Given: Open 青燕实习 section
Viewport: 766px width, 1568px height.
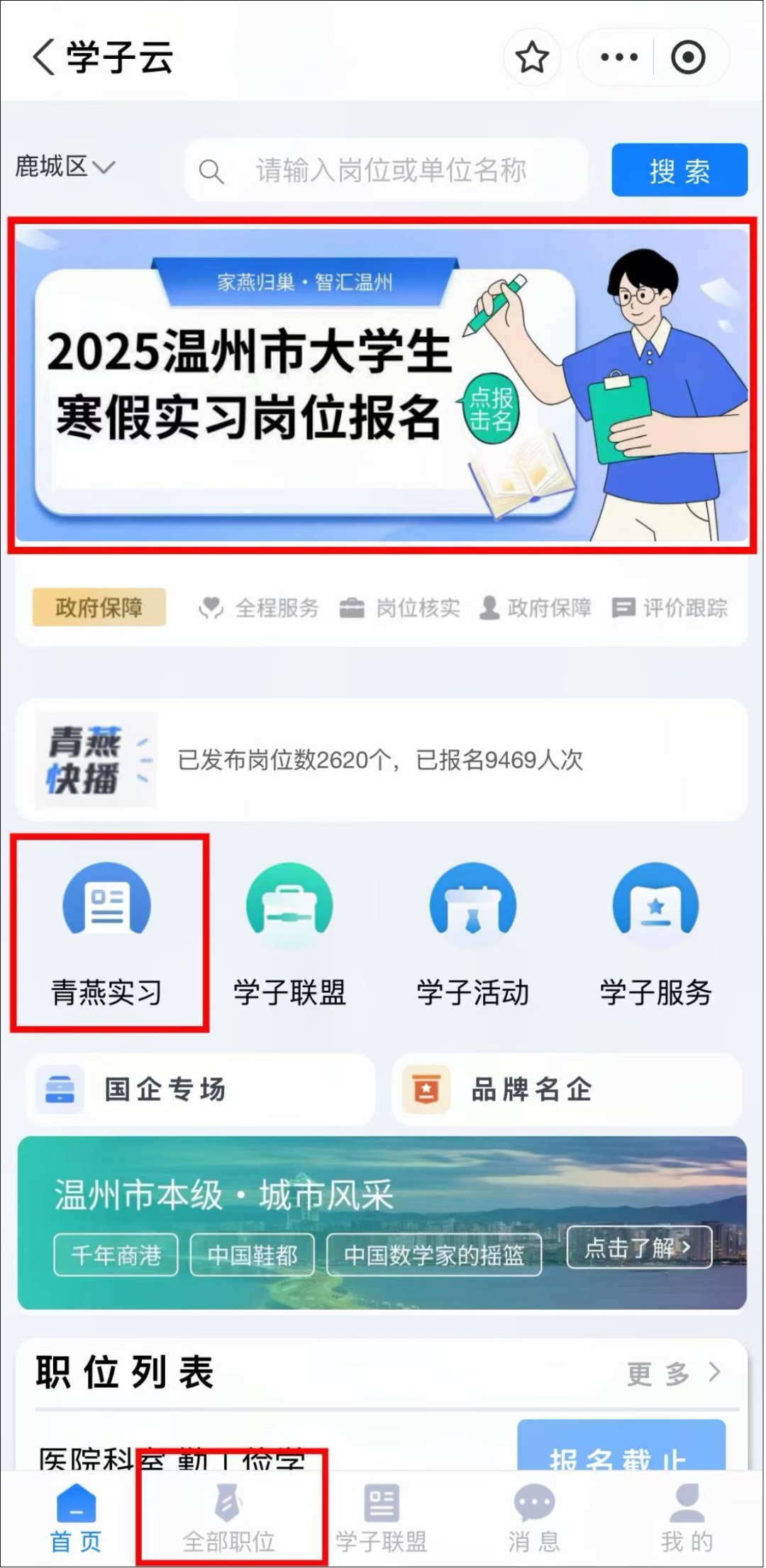Looking at the screenshot, I should 107,933.
